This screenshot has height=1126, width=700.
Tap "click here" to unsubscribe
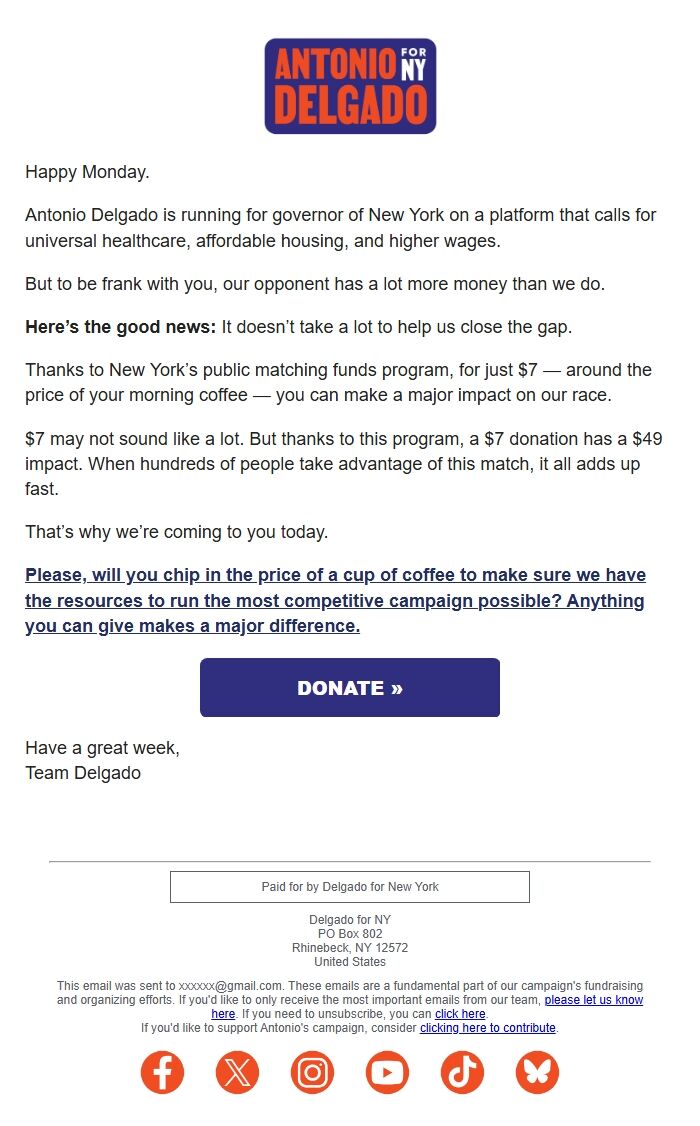click(x=460, y=1014)
